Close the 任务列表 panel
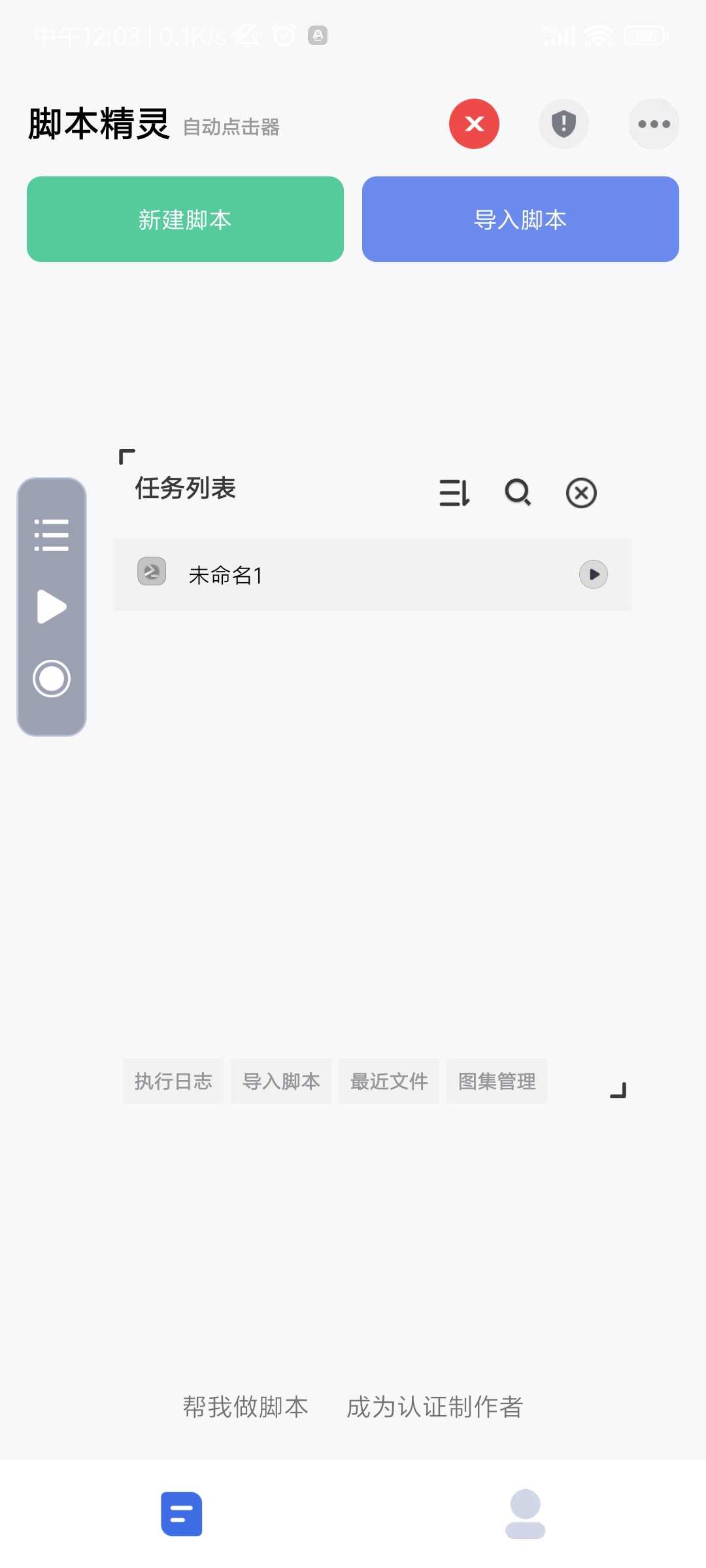 coord(581,493)
